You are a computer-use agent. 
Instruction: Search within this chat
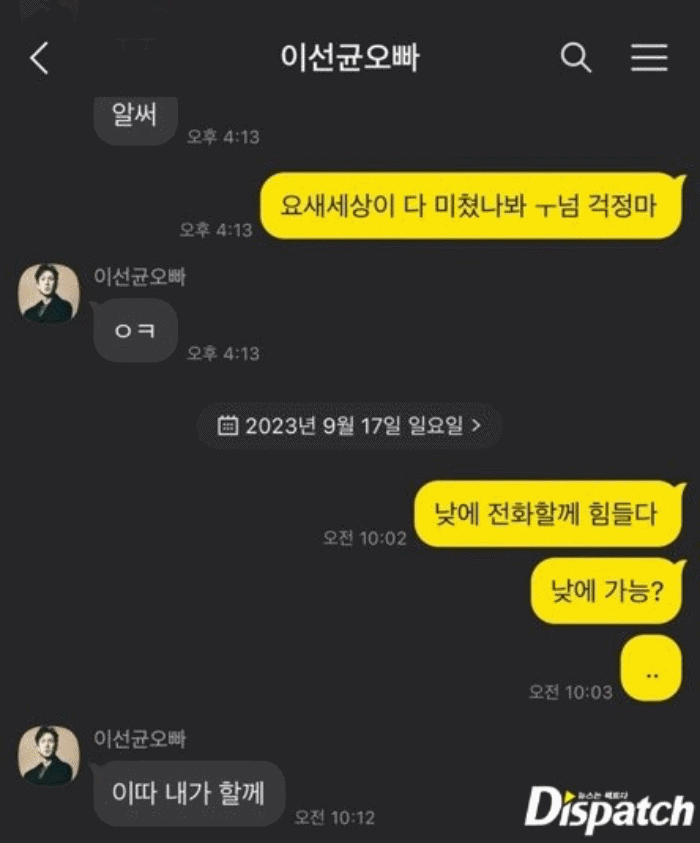pos(576,58)
